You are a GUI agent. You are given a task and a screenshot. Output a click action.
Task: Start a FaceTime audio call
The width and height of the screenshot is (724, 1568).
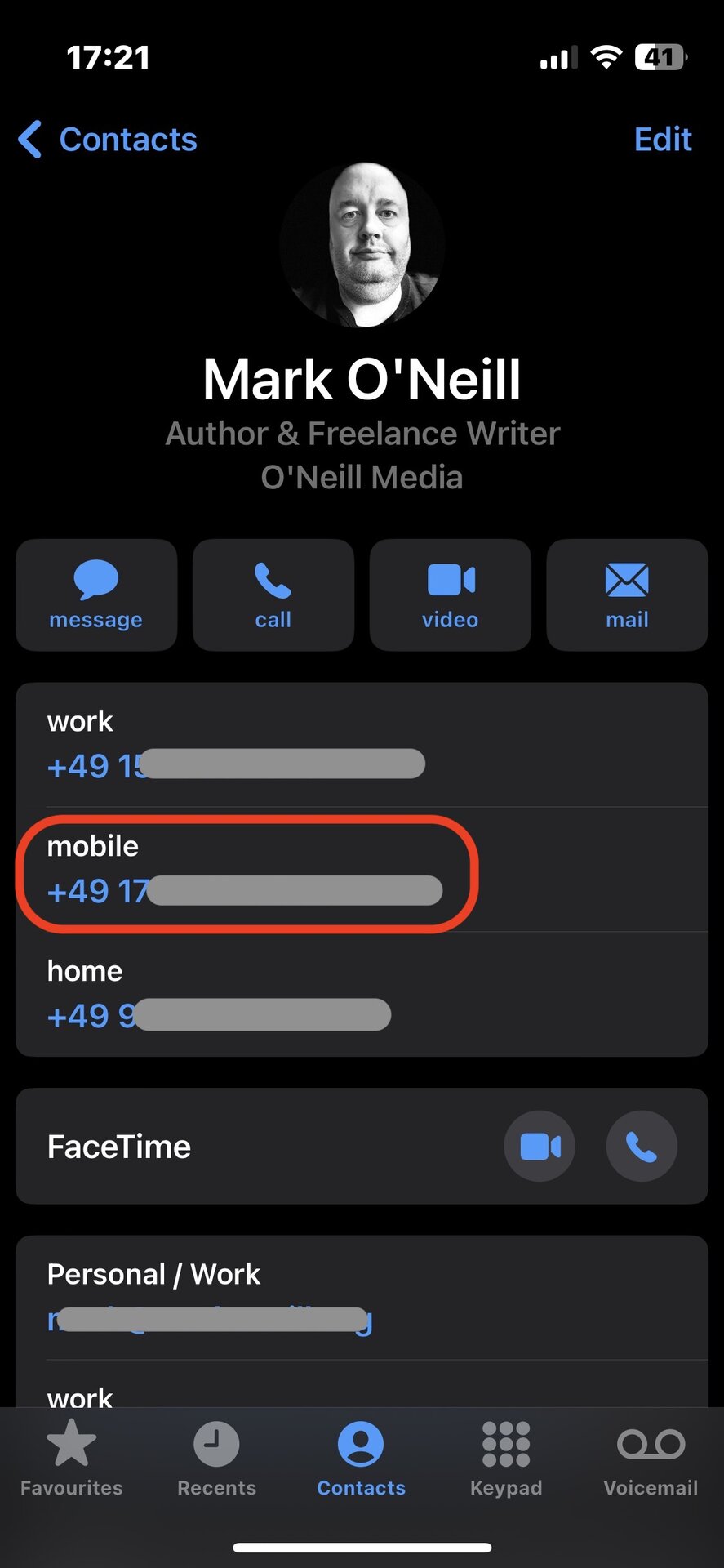click(x=642, y=1147)
